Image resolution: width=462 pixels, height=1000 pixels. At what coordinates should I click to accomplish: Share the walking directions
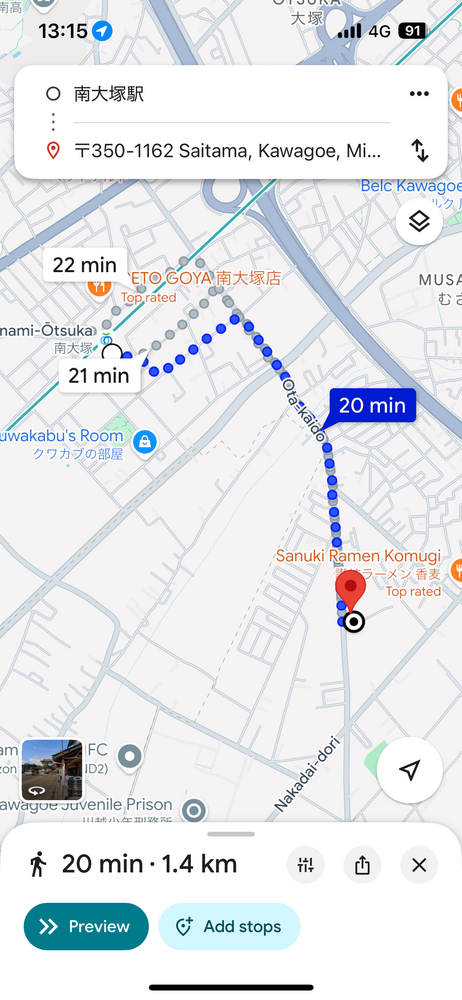click(362, 865)
